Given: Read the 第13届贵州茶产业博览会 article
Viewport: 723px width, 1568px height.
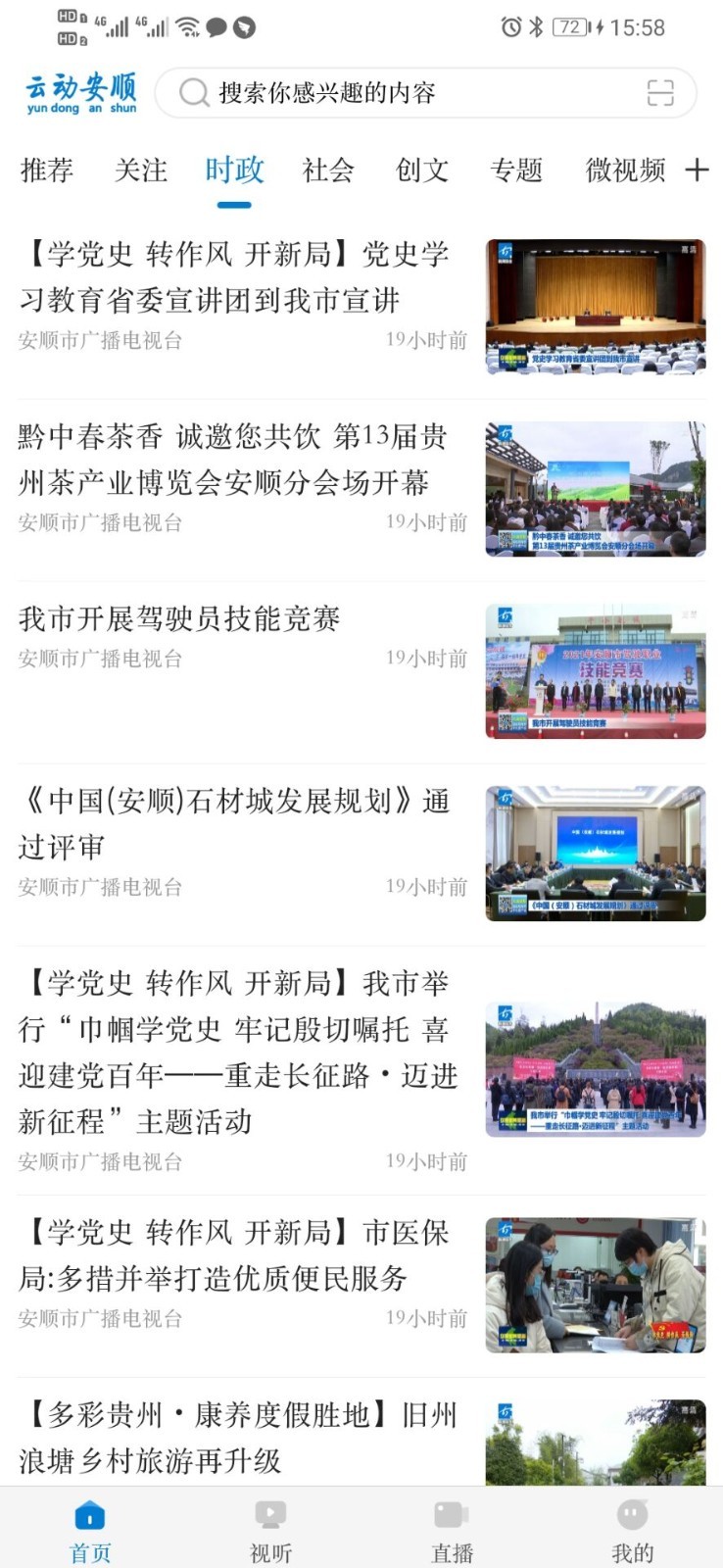Looking at the screenshot, I should 233,460.
